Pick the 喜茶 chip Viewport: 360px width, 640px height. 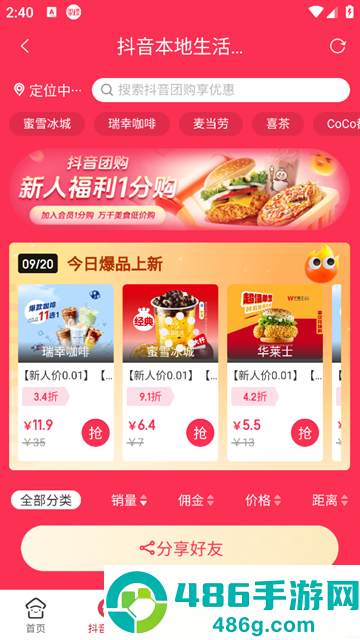coord(278,124)
